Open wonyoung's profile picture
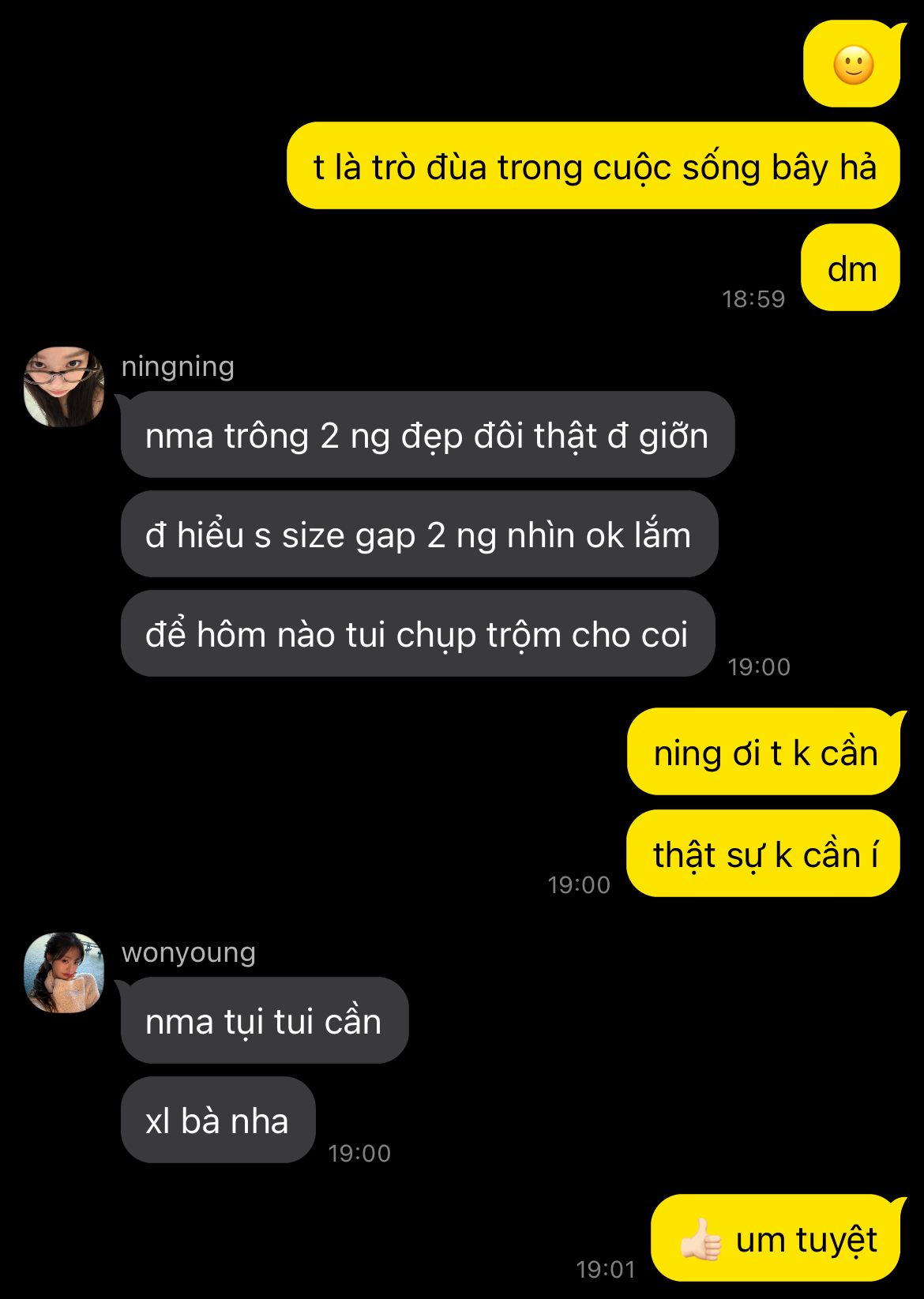The image size is (924, 1299). point(64,972)
